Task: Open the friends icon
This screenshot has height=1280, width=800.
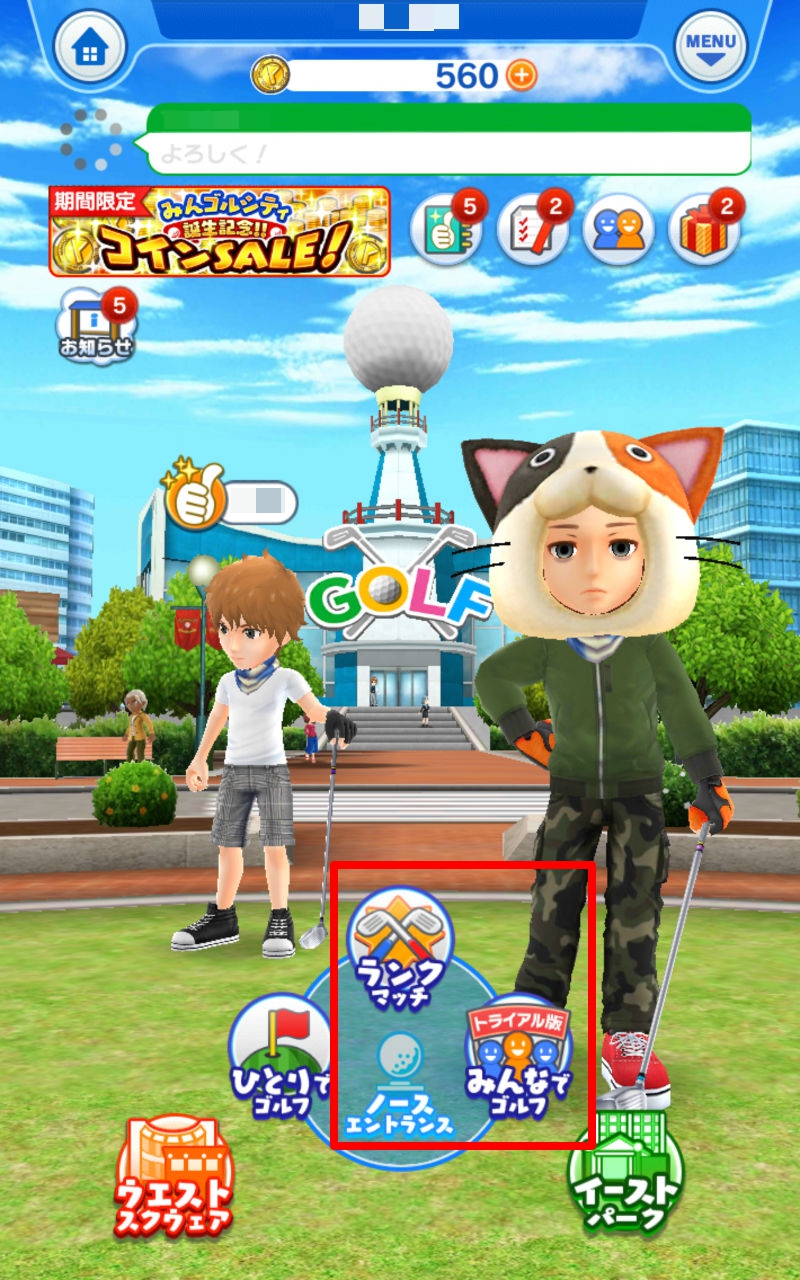Action: (618, 231)
